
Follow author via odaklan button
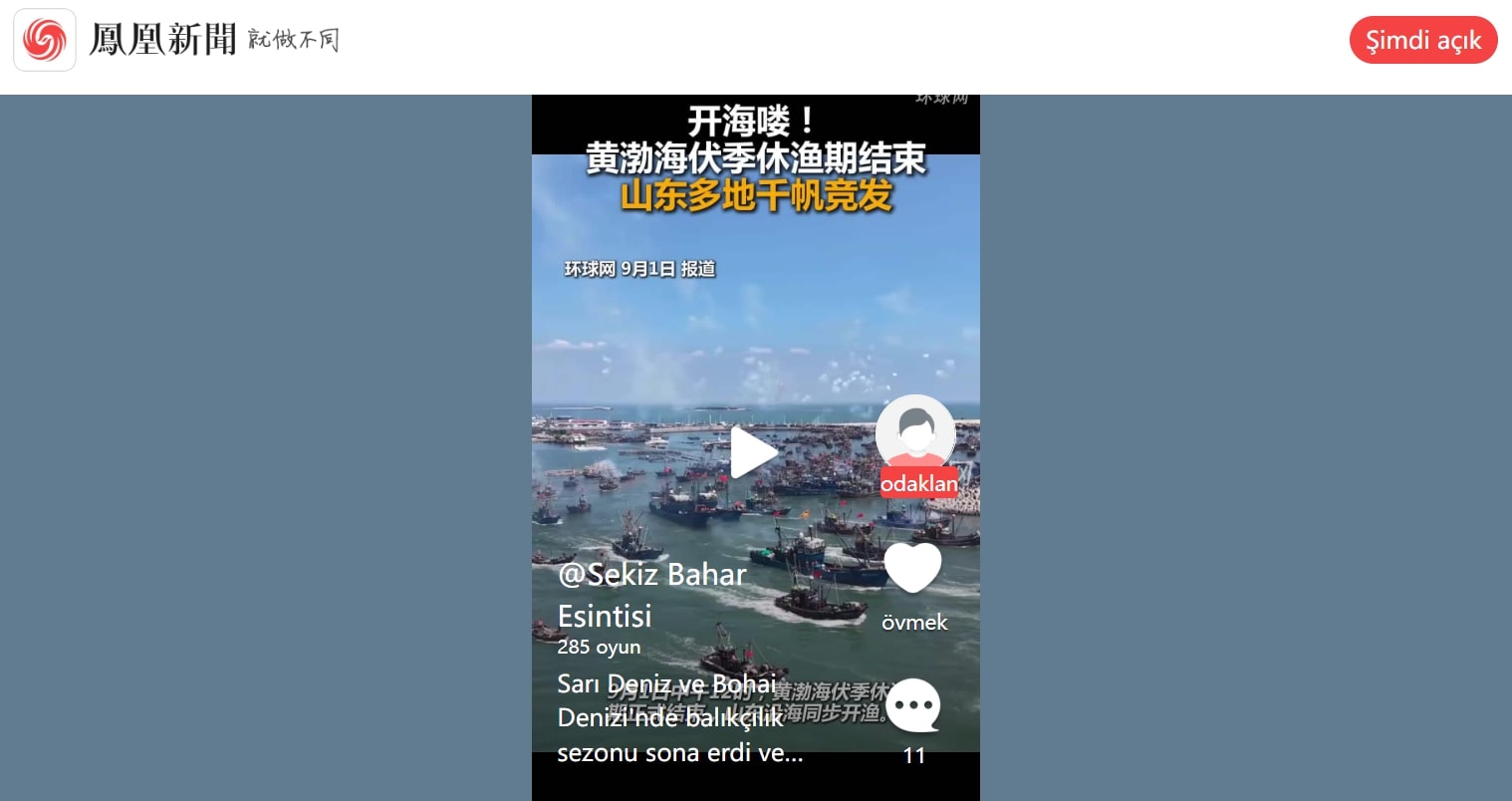(x=917, y=483)
